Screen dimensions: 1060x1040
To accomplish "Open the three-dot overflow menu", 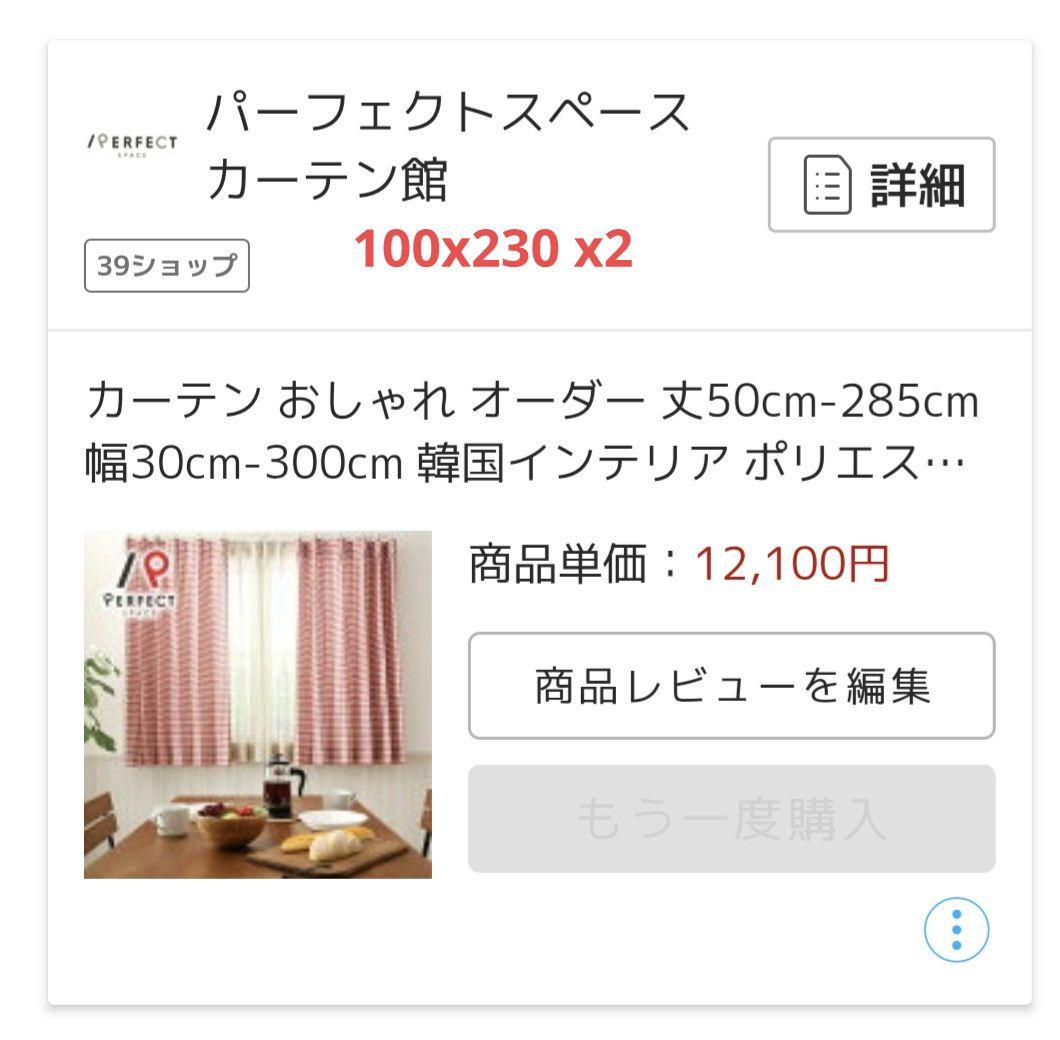I will (x=956, y=930).
